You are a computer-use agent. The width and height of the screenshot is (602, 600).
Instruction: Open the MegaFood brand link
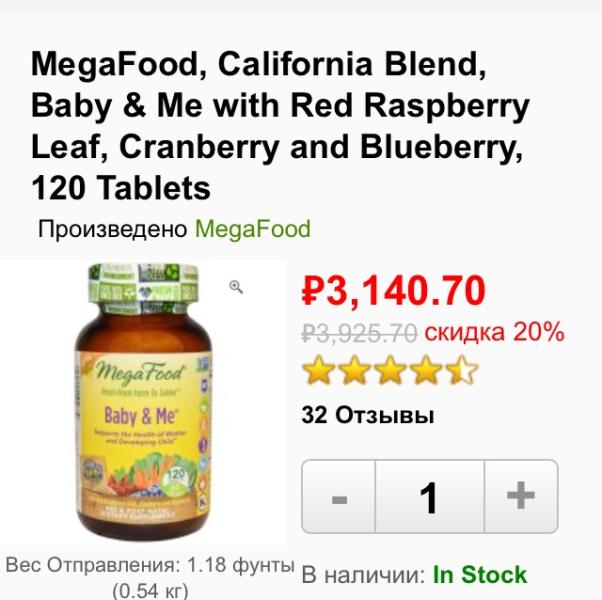(252, 229)
